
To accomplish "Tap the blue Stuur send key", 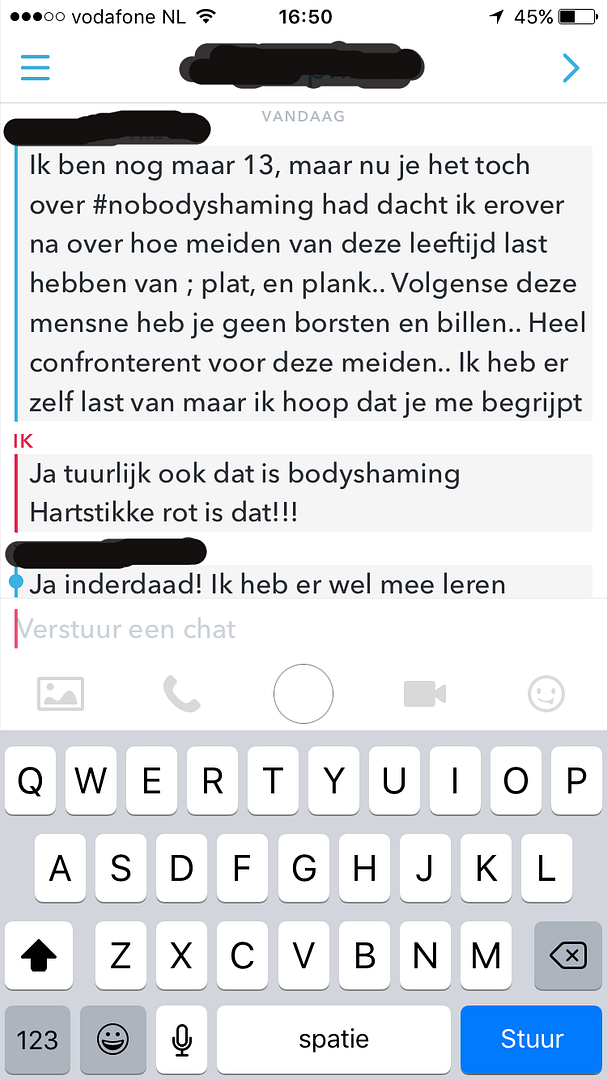I will (x=532, y=1039).
